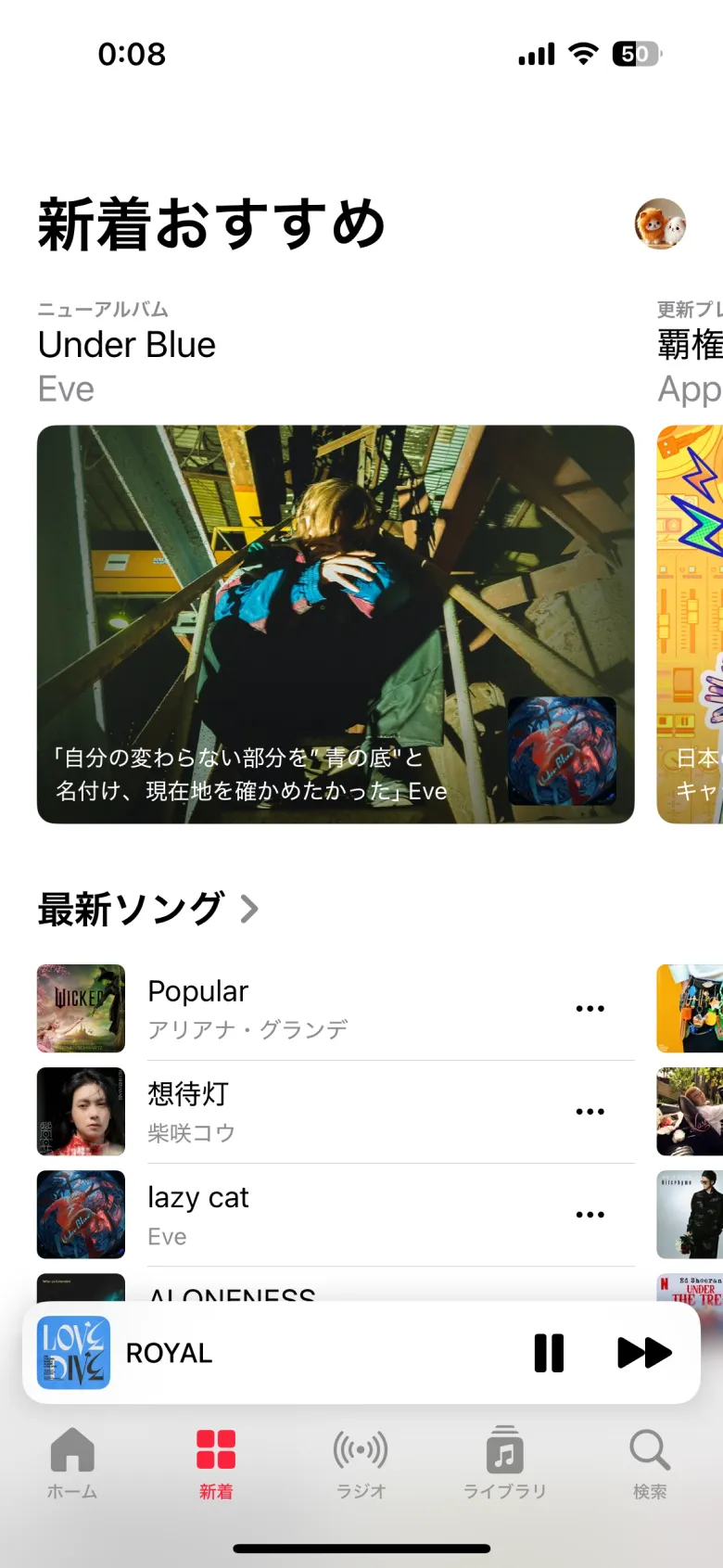This screenshot has width=723, height=1568.
Task: Open the Under Blue album card
Action: 336,623
